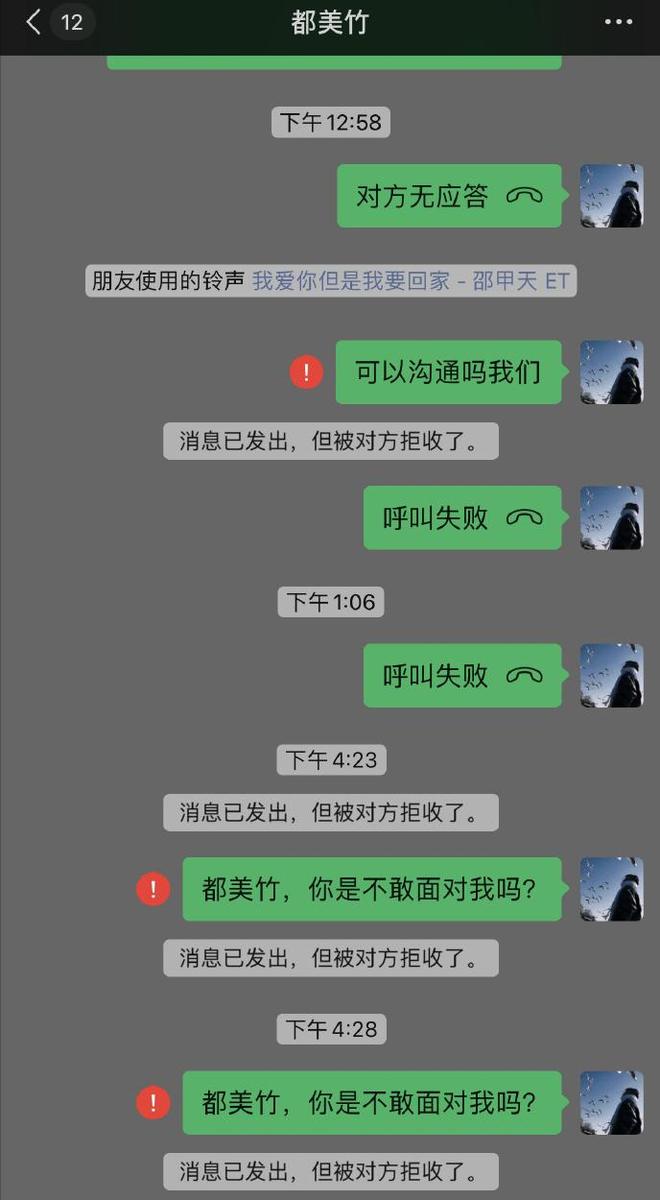Screen dimensions: 660x1200
Task: Resend the failed message under 下午4:28
Action: pyautogui.click(x=153, y=1103)
